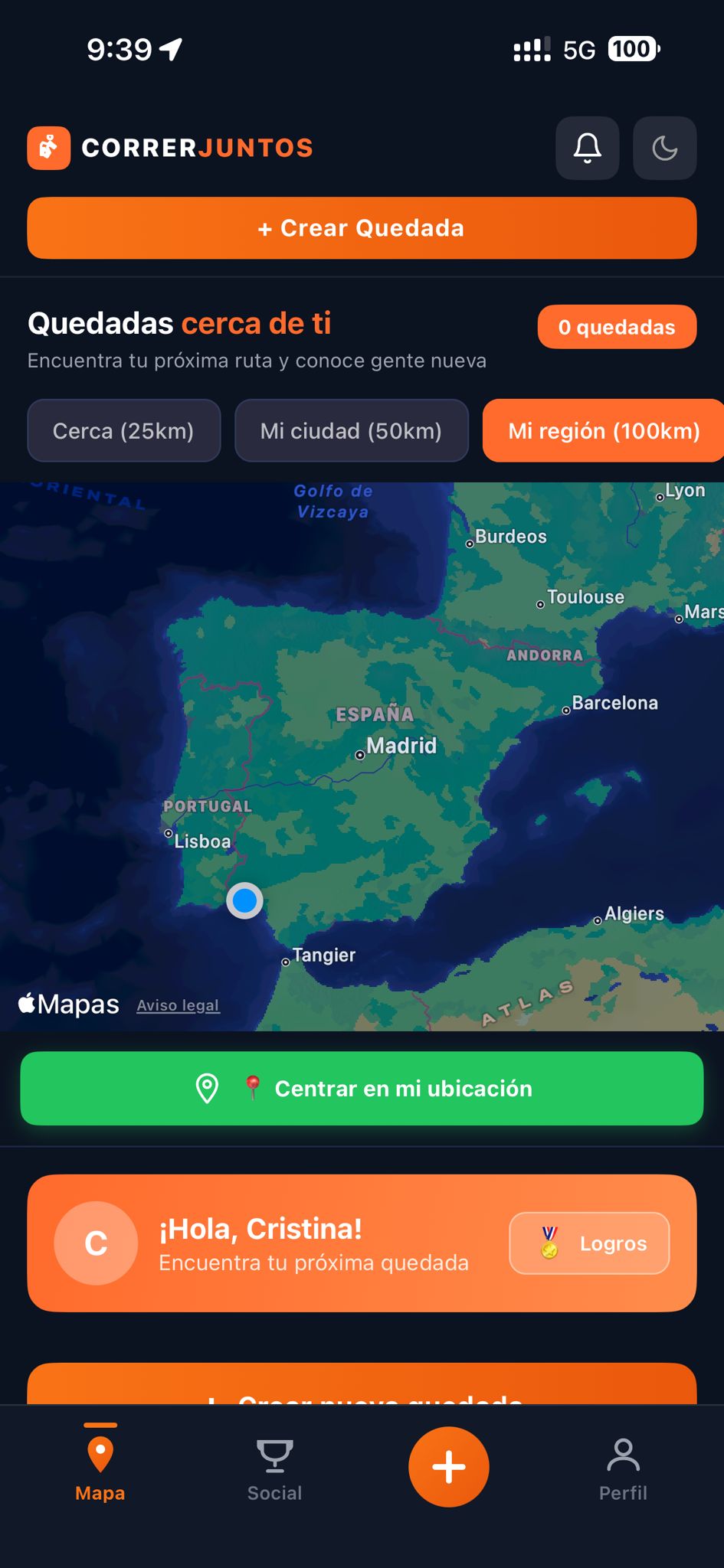Open the Logros medal badge
The image size is (724, 1568).
(x=589, y=1243)
